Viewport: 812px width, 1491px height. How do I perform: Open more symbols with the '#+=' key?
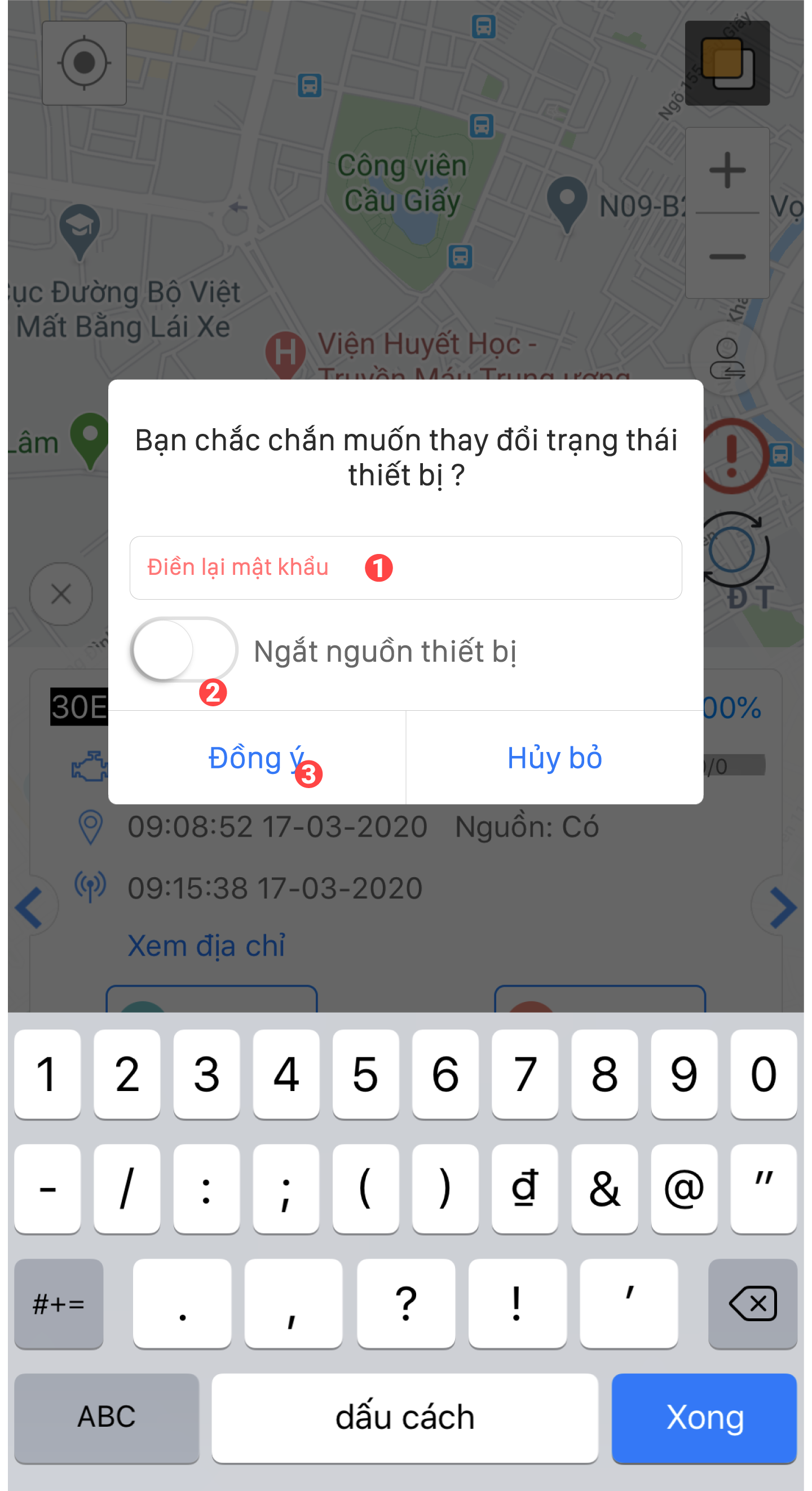click(x=59, y=1303)
